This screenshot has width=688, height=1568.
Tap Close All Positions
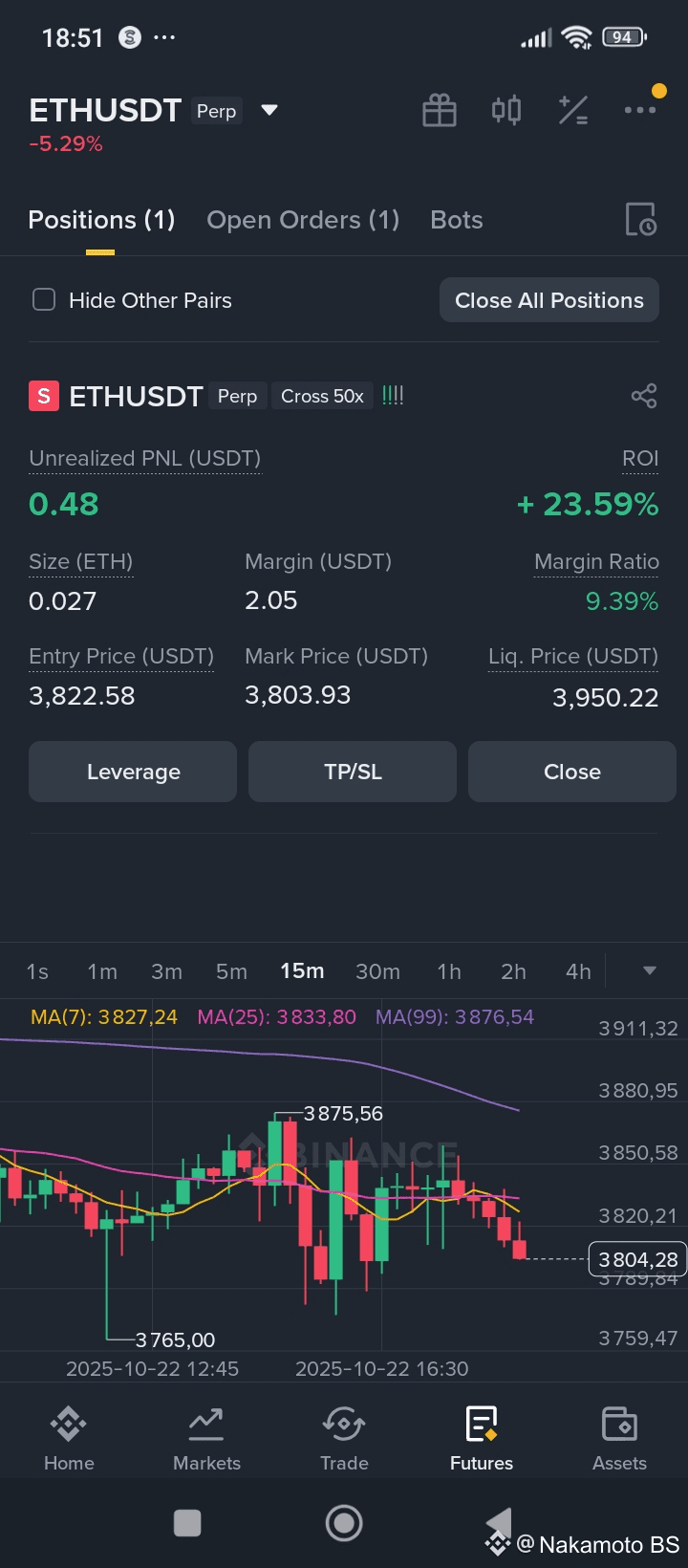pyautogui.click(x=549, y=300)
